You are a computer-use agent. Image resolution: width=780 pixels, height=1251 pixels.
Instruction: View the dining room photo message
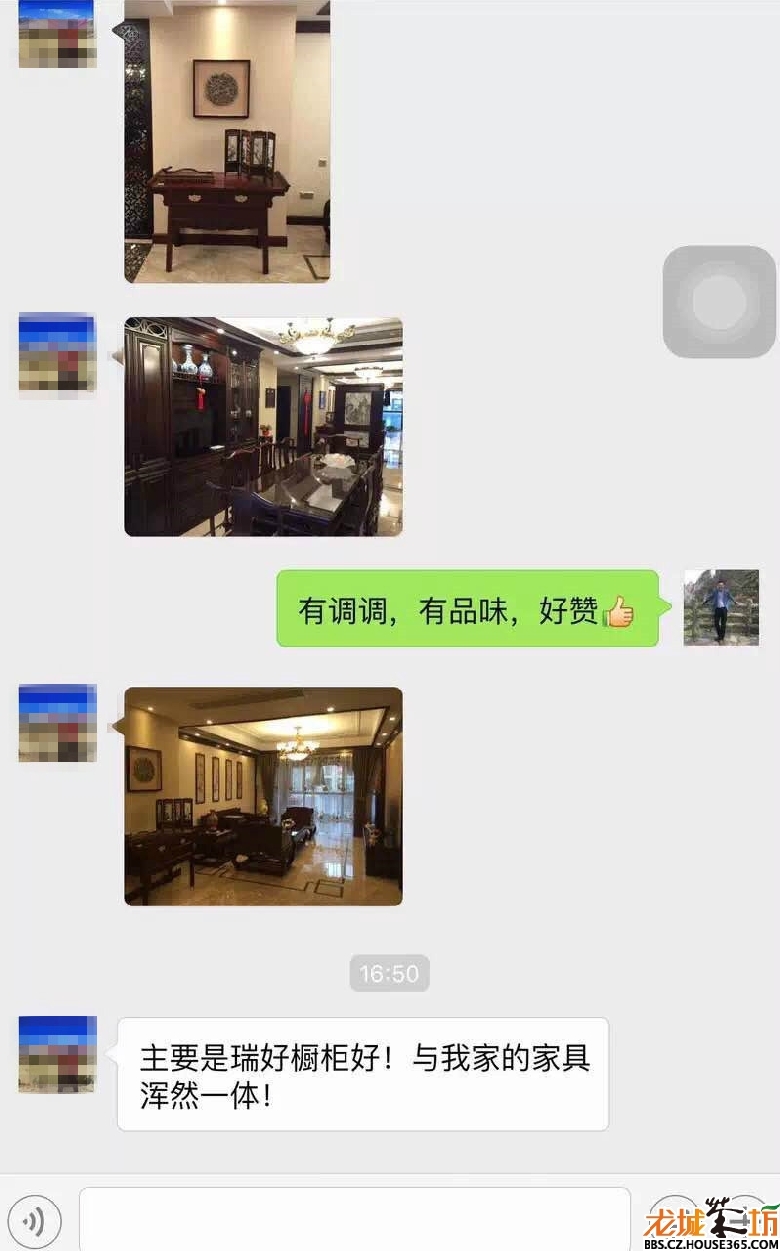(x=263, y=427)
